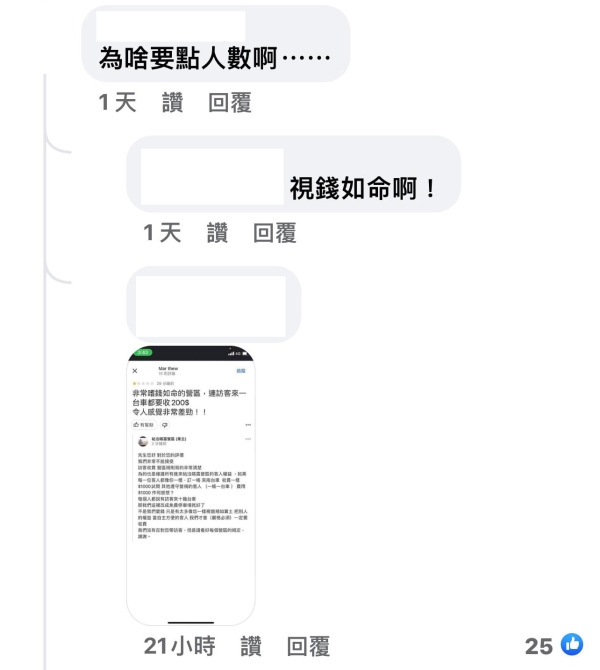View the 25 reactions on the image reply
The image size is (600, 670).
[x=553, y=646]
